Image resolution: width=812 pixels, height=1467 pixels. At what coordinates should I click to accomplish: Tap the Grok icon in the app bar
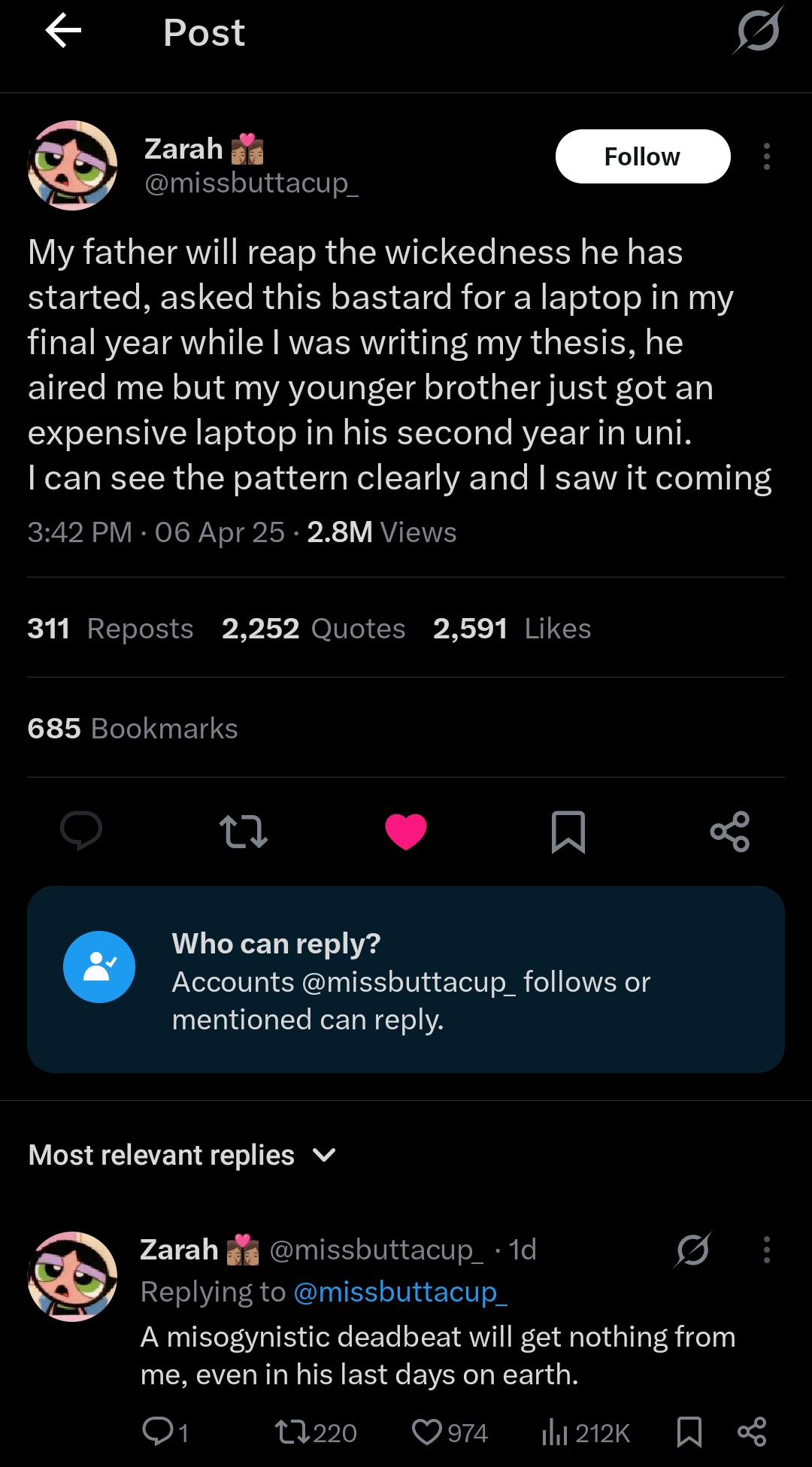pyautogui.click(x=758, y=32)
